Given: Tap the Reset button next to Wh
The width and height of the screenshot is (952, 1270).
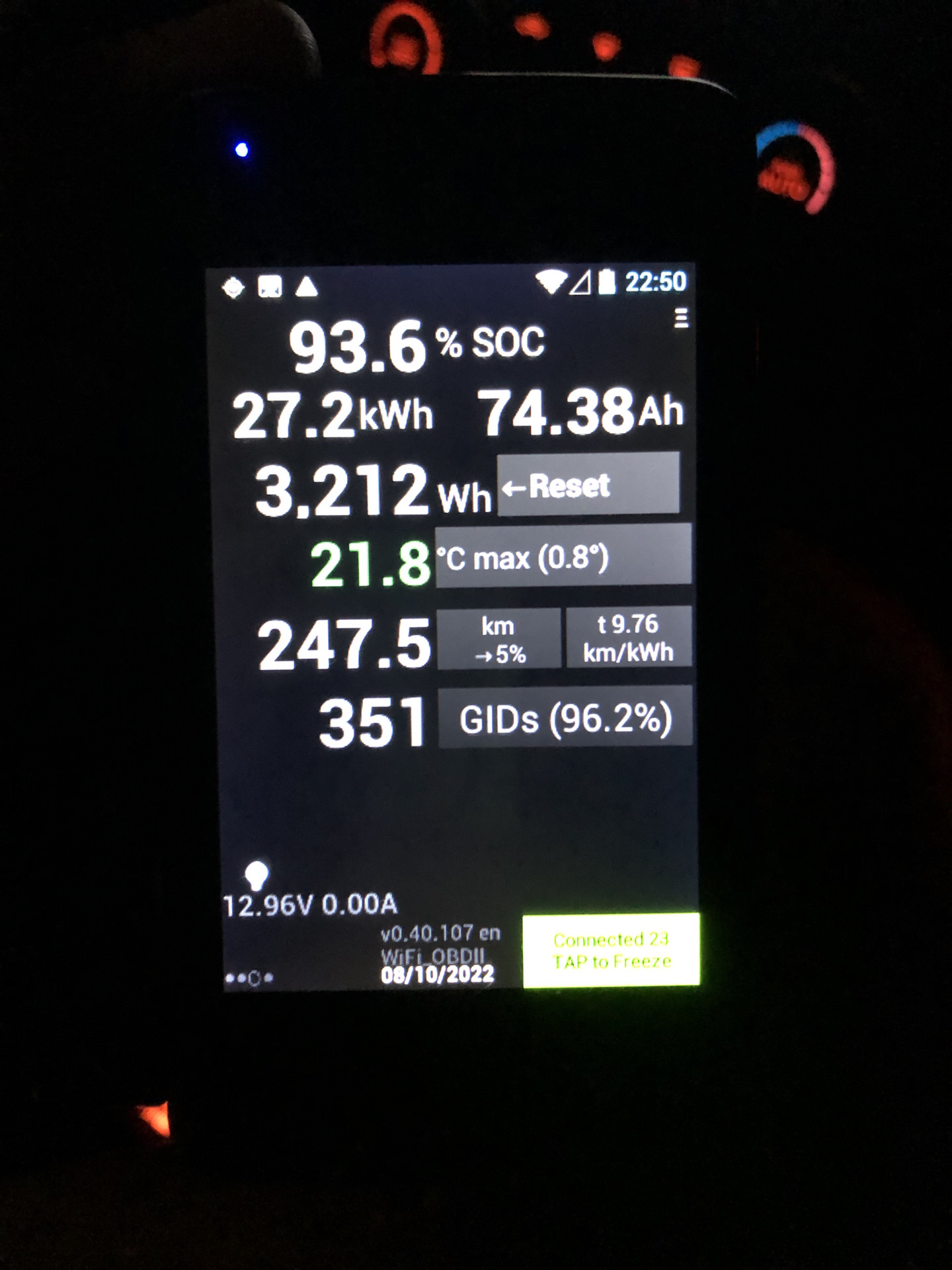Looking at the screenshot, I should coord(588,484).
